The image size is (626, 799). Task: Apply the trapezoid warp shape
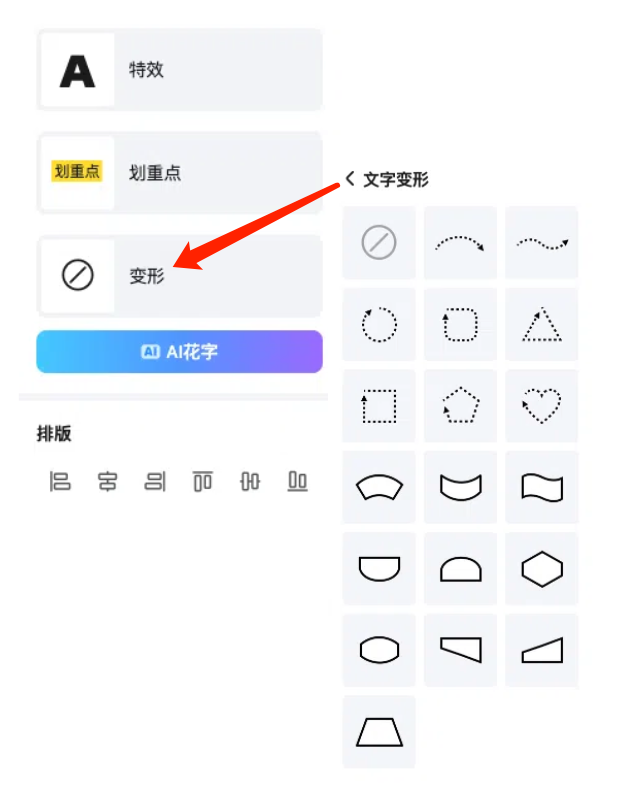(x=379, y=732)
